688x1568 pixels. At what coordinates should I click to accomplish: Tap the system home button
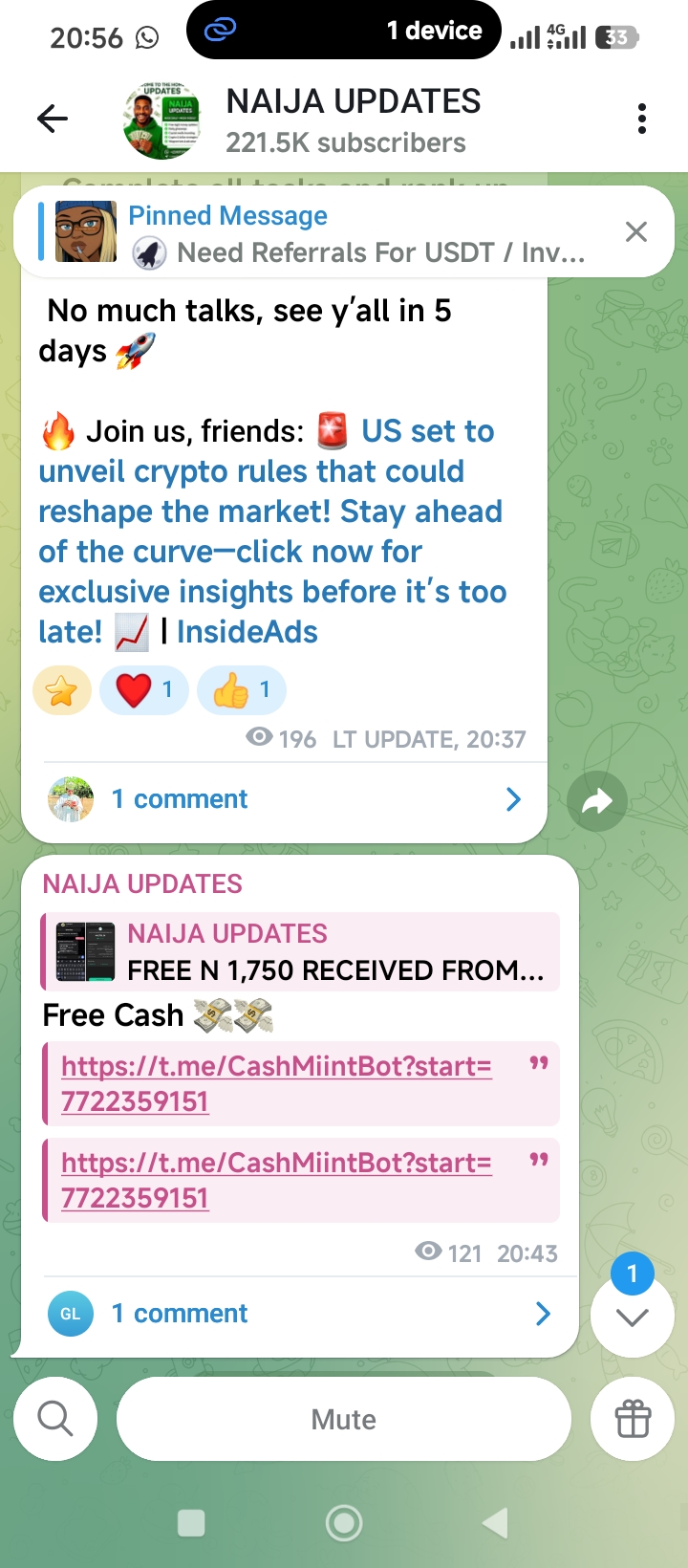click(x=344, y=1523)
